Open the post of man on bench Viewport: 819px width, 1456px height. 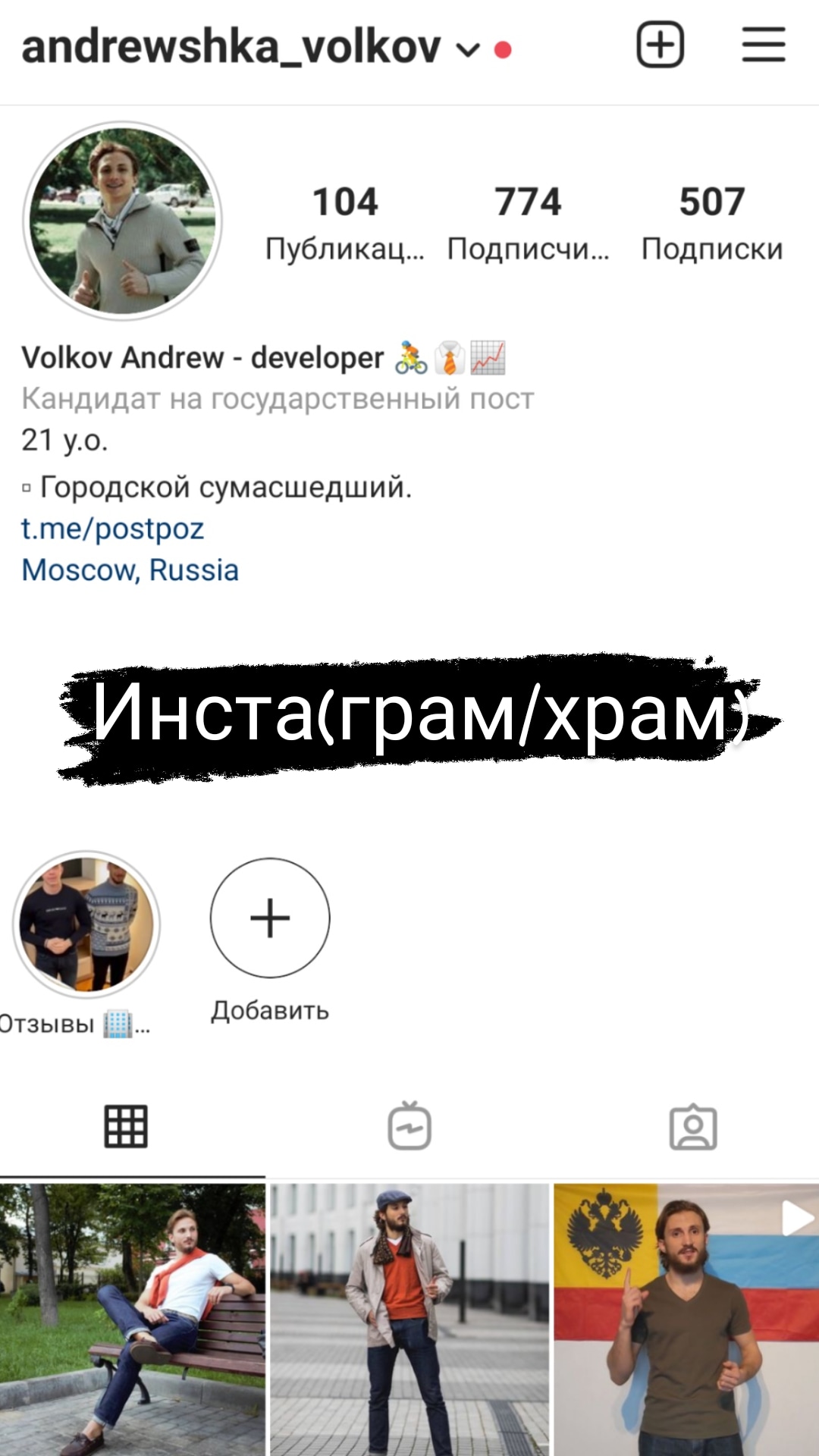coord(132,1319)
